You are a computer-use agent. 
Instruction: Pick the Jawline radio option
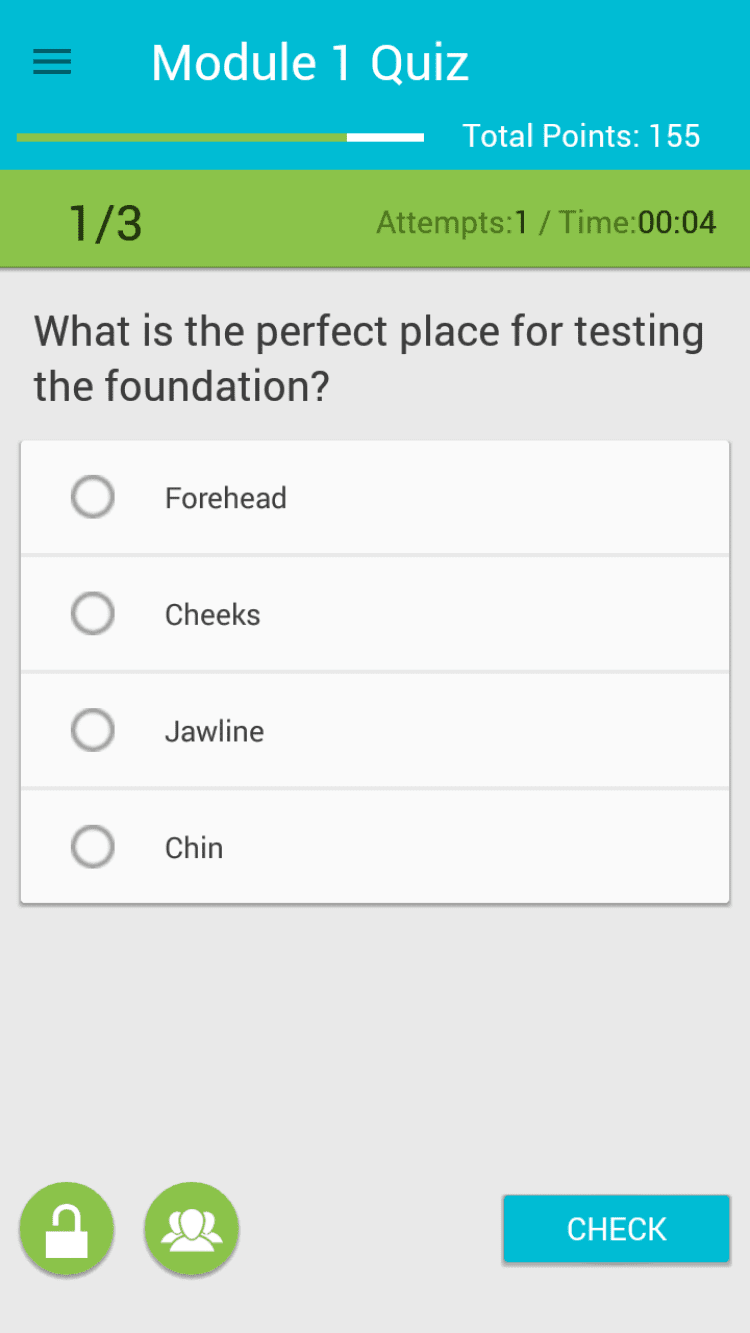(x=93, y=730)
